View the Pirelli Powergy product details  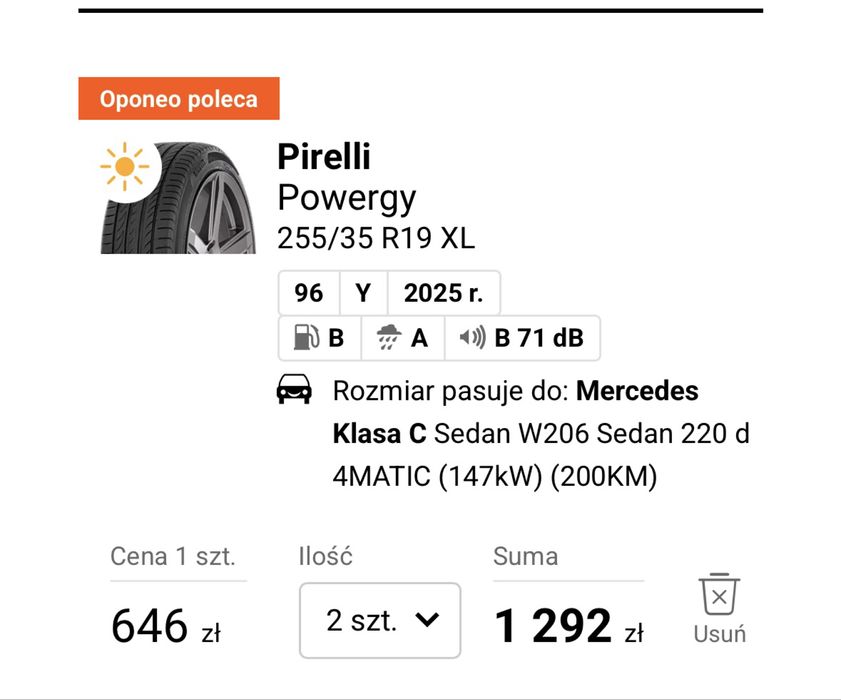click(346, 198)
